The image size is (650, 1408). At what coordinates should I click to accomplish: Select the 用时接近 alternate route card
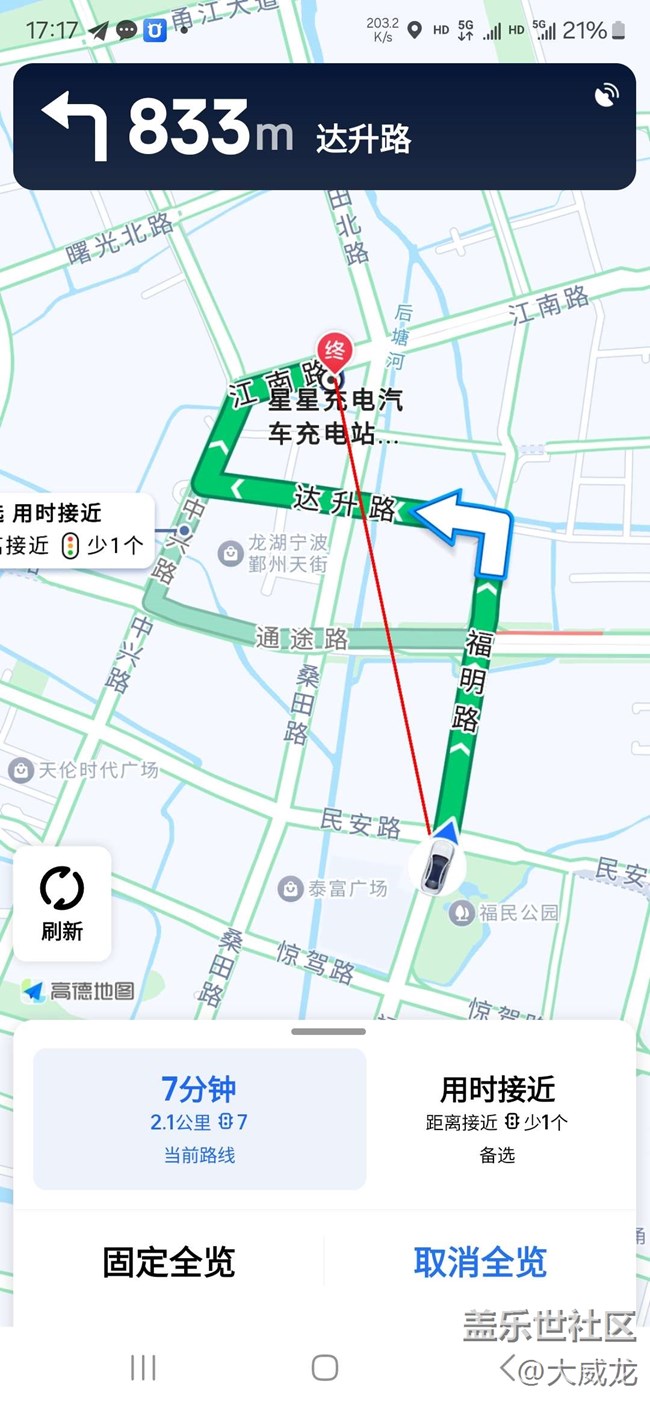[497, 1117]
